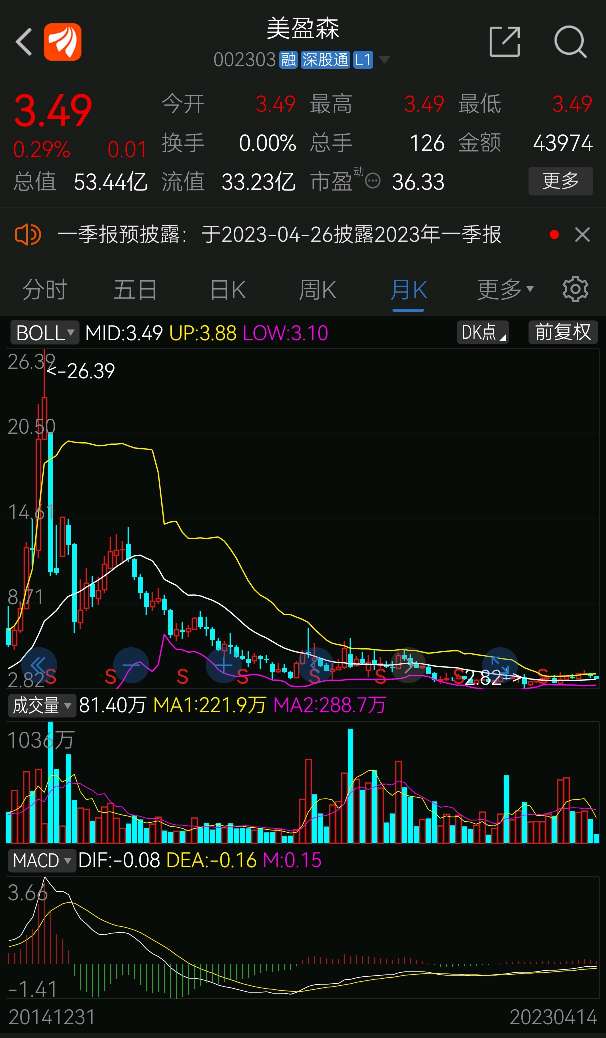
Task: Expand the stock name dropdown arrow
Action: (x=383, y=61)
